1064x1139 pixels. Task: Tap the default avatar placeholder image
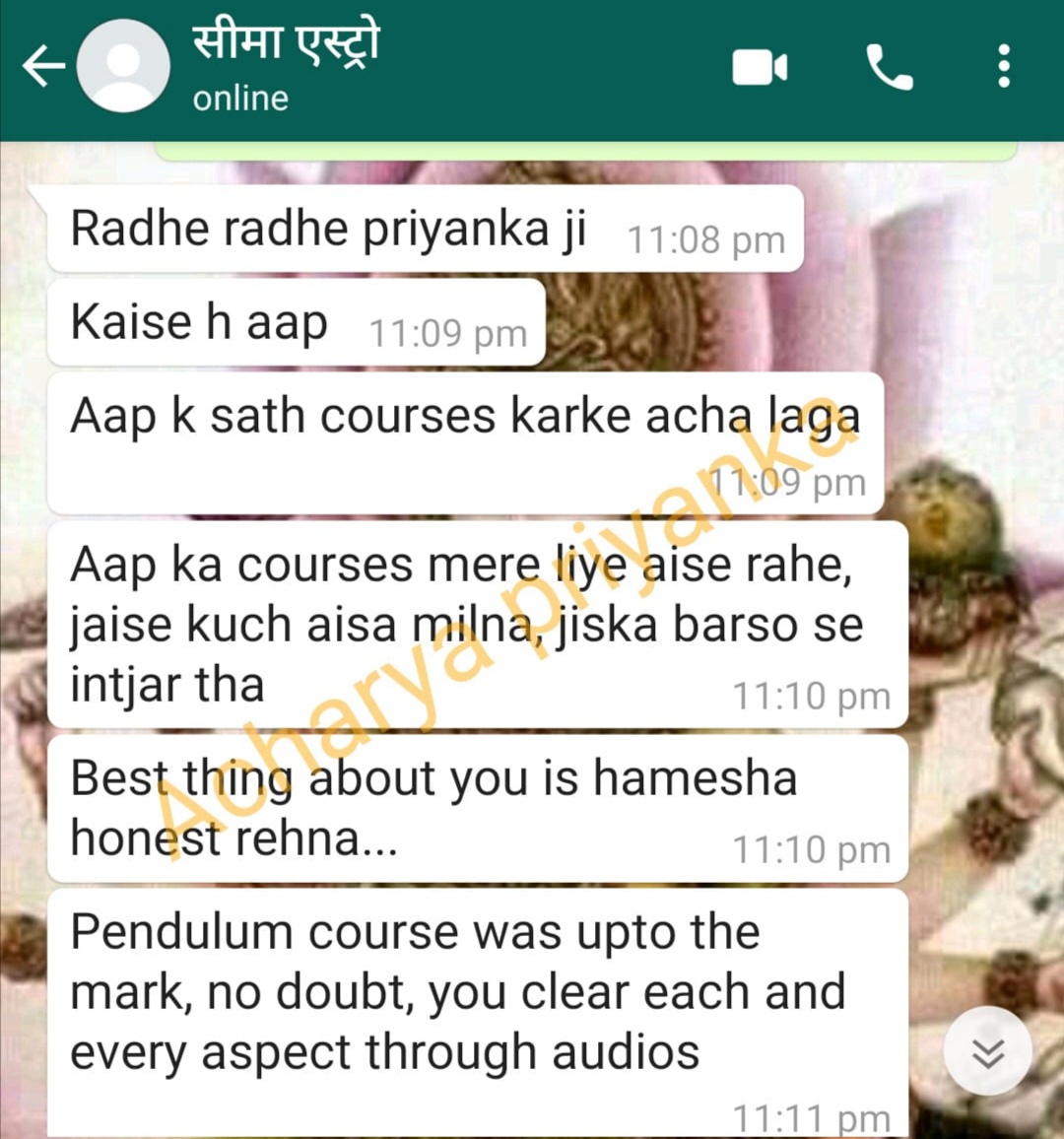(x=121, y=67)
